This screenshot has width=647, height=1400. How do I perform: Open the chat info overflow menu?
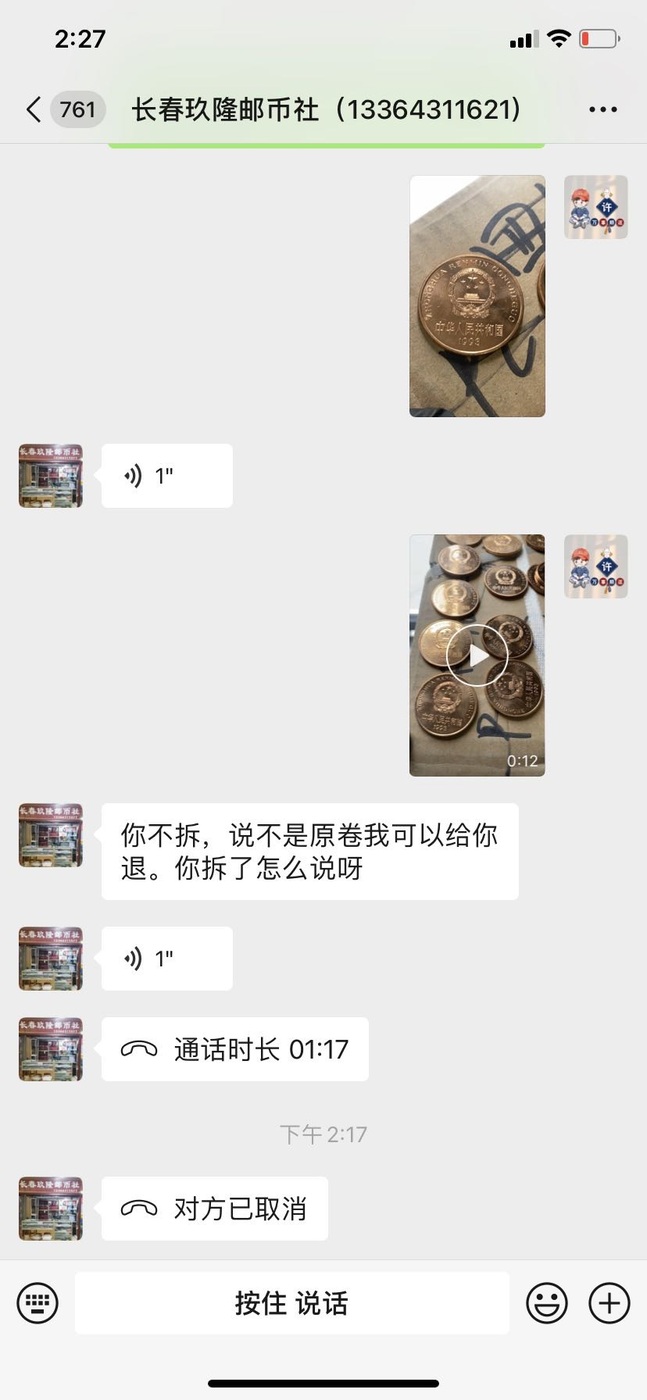(x=603, y=109)
